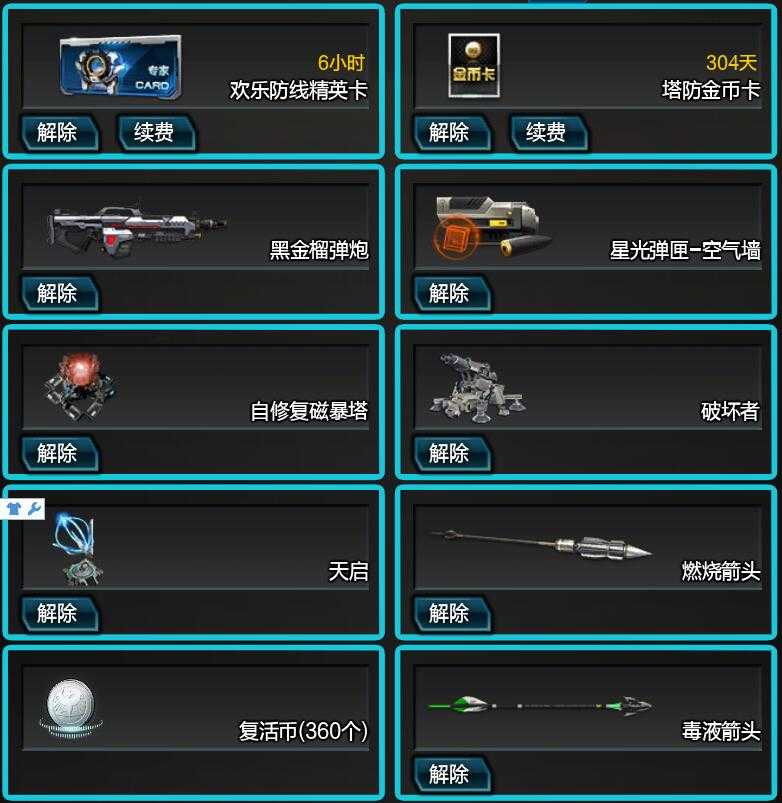Renew 塔防金币卡 with 续费

546,133
